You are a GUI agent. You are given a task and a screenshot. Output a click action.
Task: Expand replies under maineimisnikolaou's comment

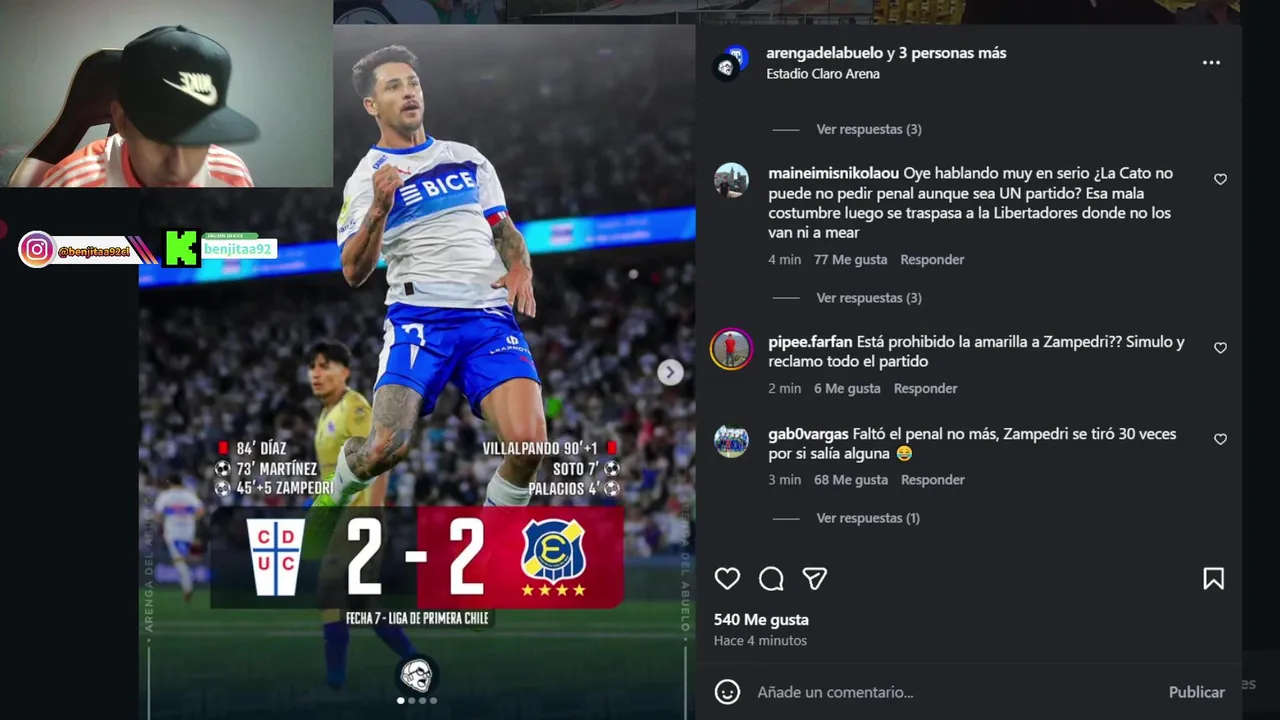[x=868, y=298]
